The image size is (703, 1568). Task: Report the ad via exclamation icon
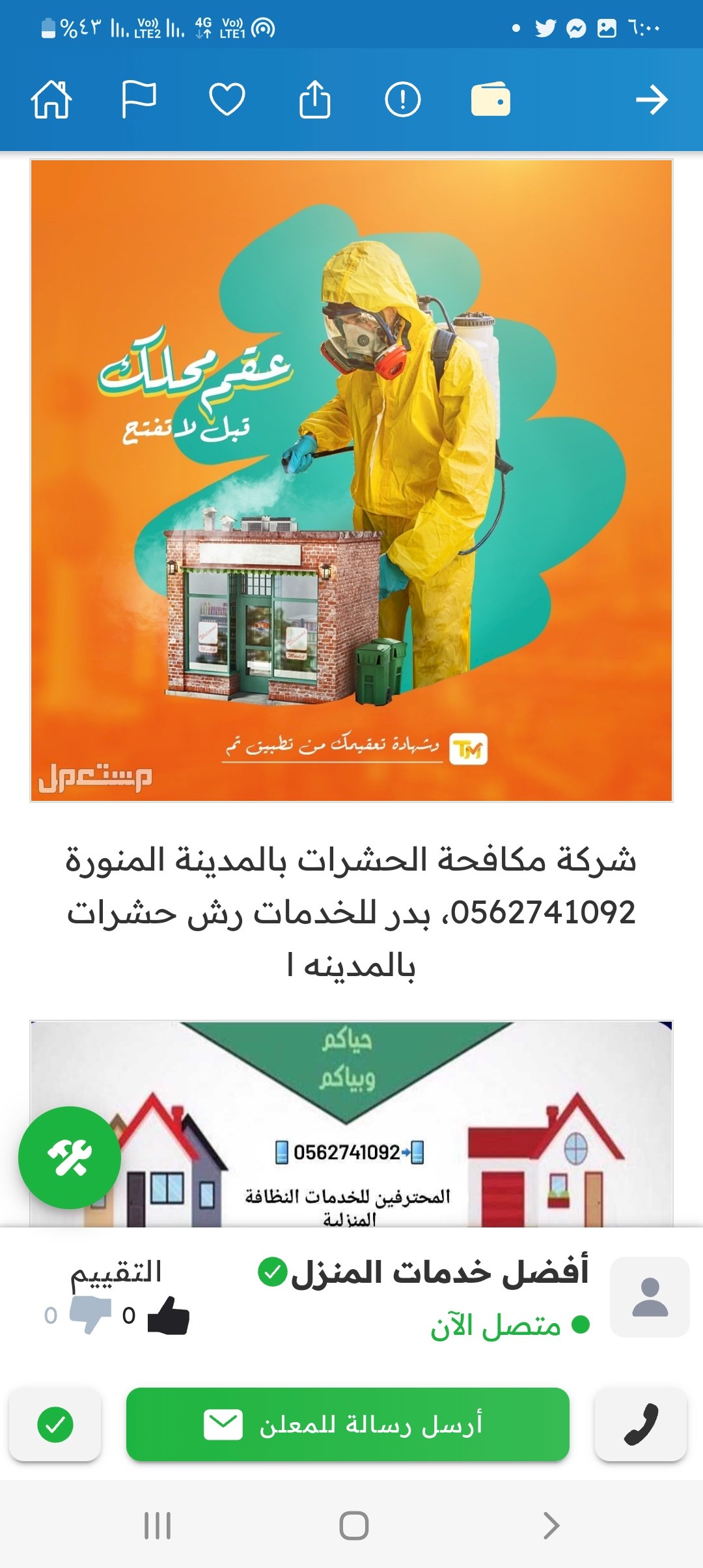pyautogui.click(x=402, y=100)
